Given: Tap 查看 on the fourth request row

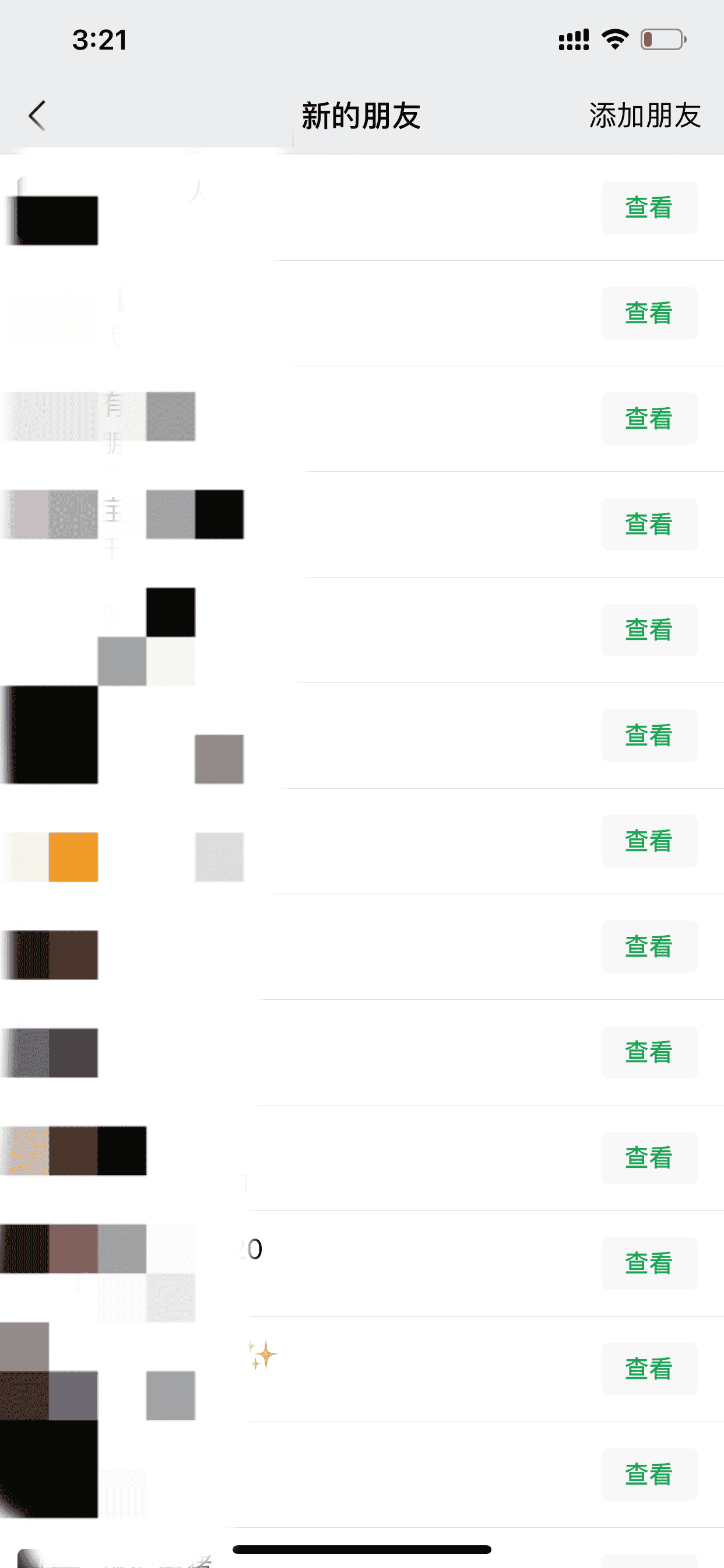Looking at the screenshot, I should [x=649, y=524].
